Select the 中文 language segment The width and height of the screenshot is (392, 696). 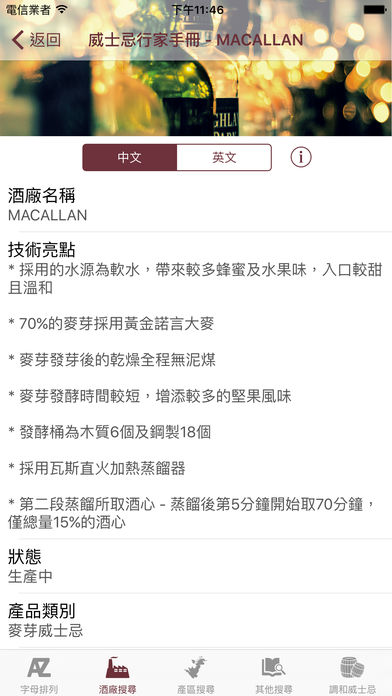pyautogui.click(x=130, y=158)
